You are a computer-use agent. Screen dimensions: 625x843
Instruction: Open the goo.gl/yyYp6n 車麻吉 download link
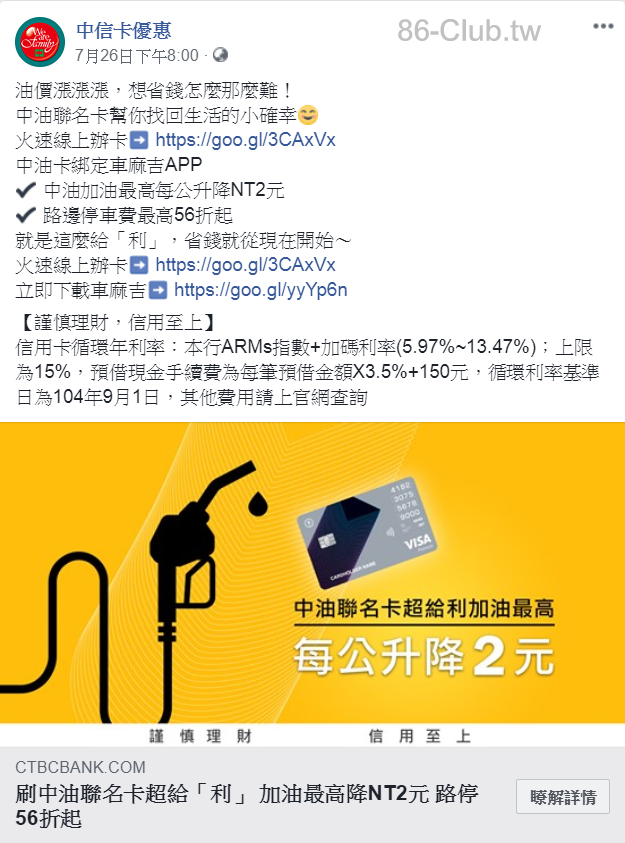click(x=260, y=290)
